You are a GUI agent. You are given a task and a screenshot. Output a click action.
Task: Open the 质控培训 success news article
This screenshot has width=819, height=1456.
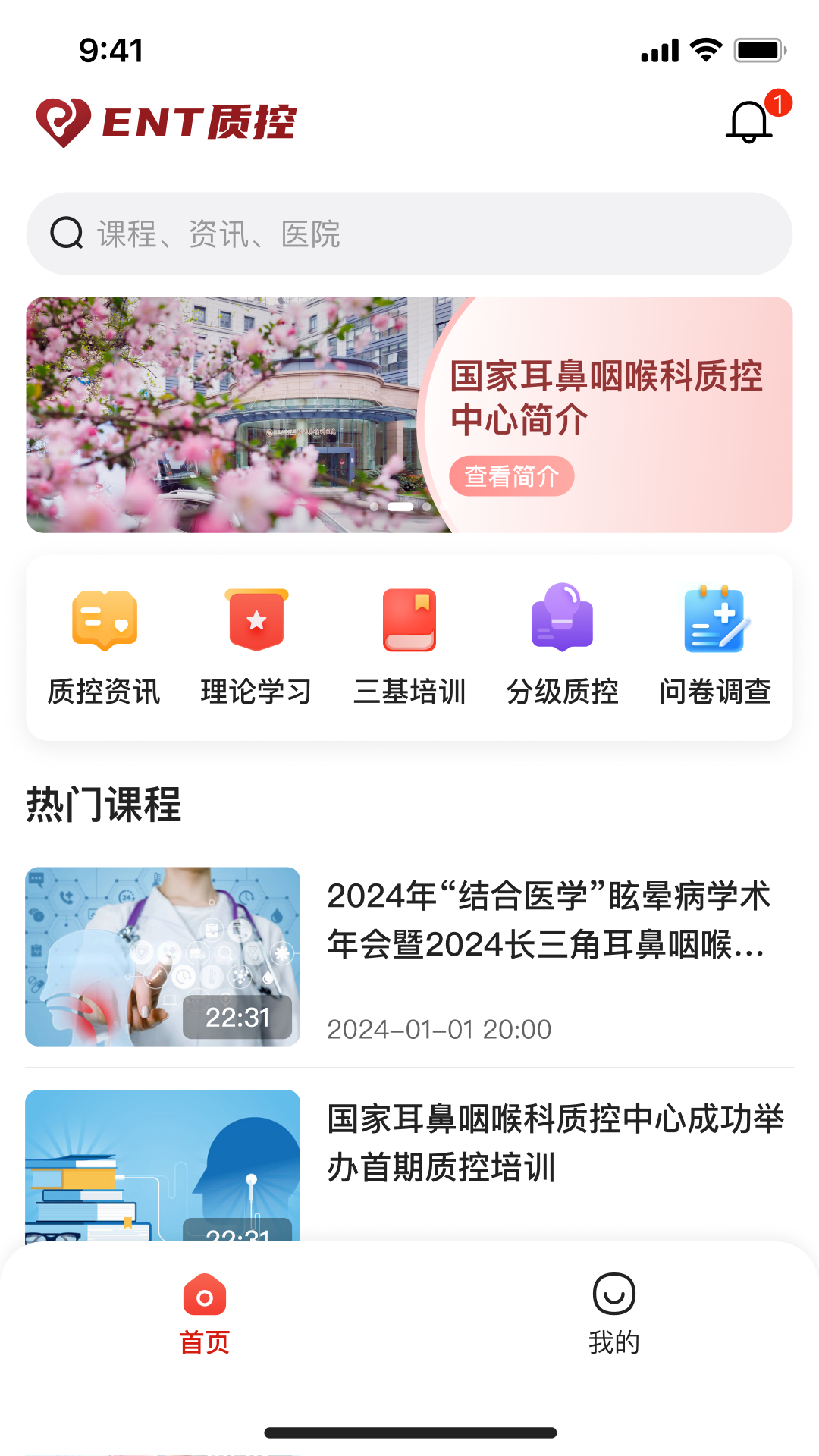[x=554, y=1145]
